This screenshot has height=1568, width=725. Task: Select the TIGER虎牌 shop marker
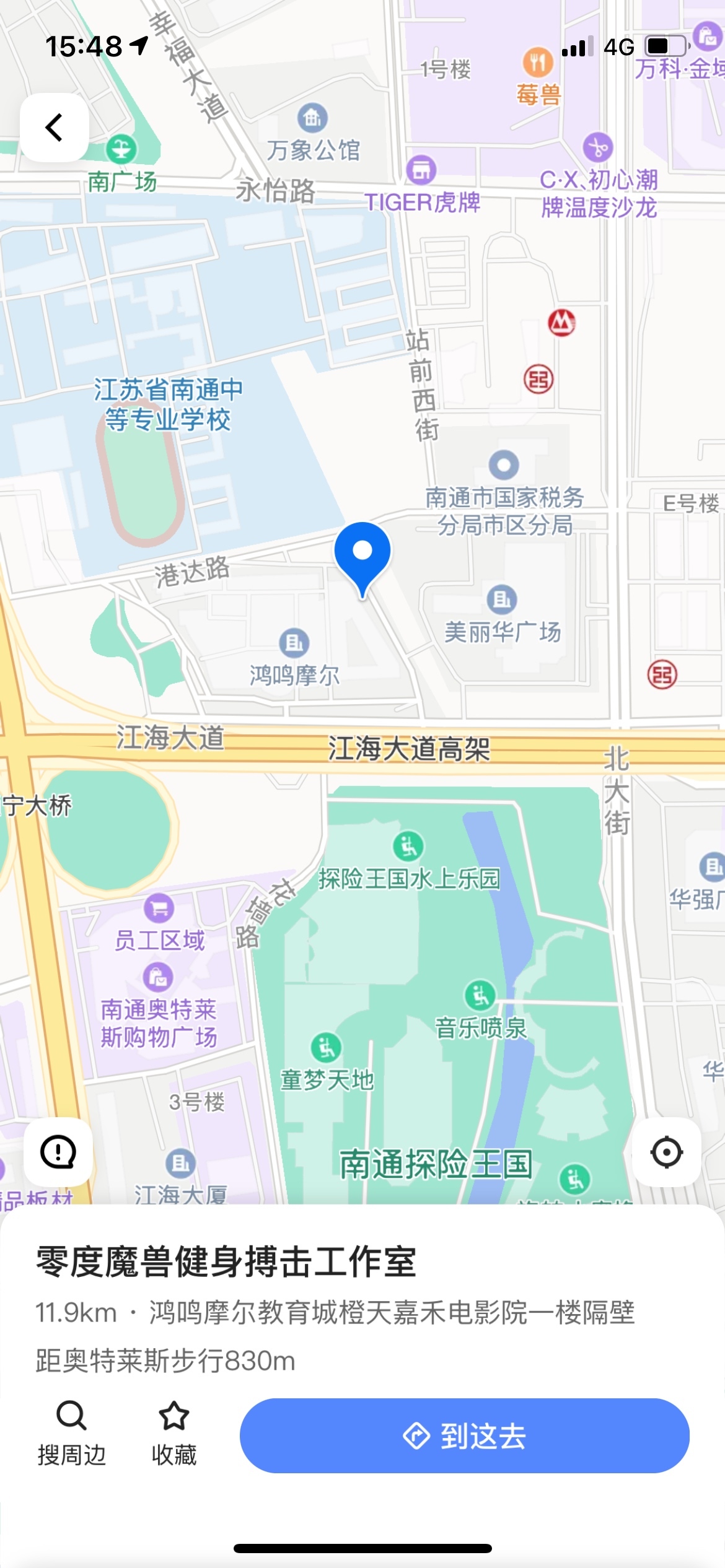(421, 170)
